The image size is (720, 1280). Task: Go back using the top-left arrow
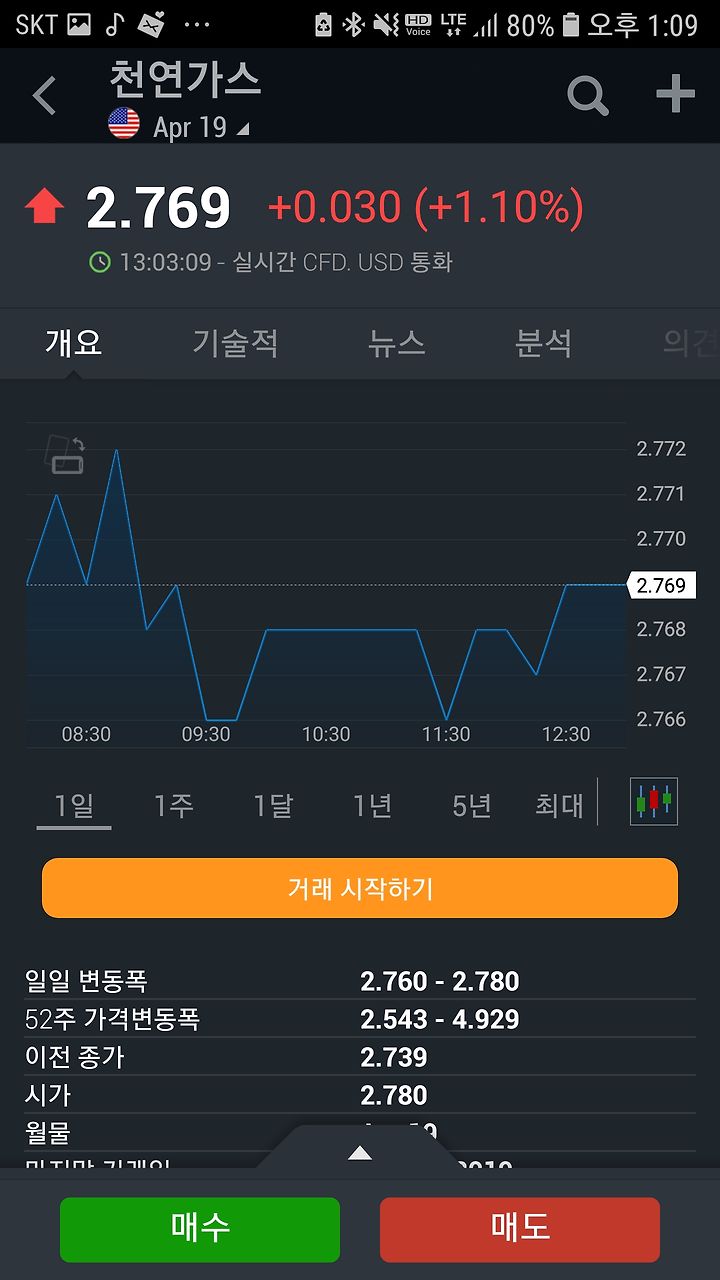[44, 97]
